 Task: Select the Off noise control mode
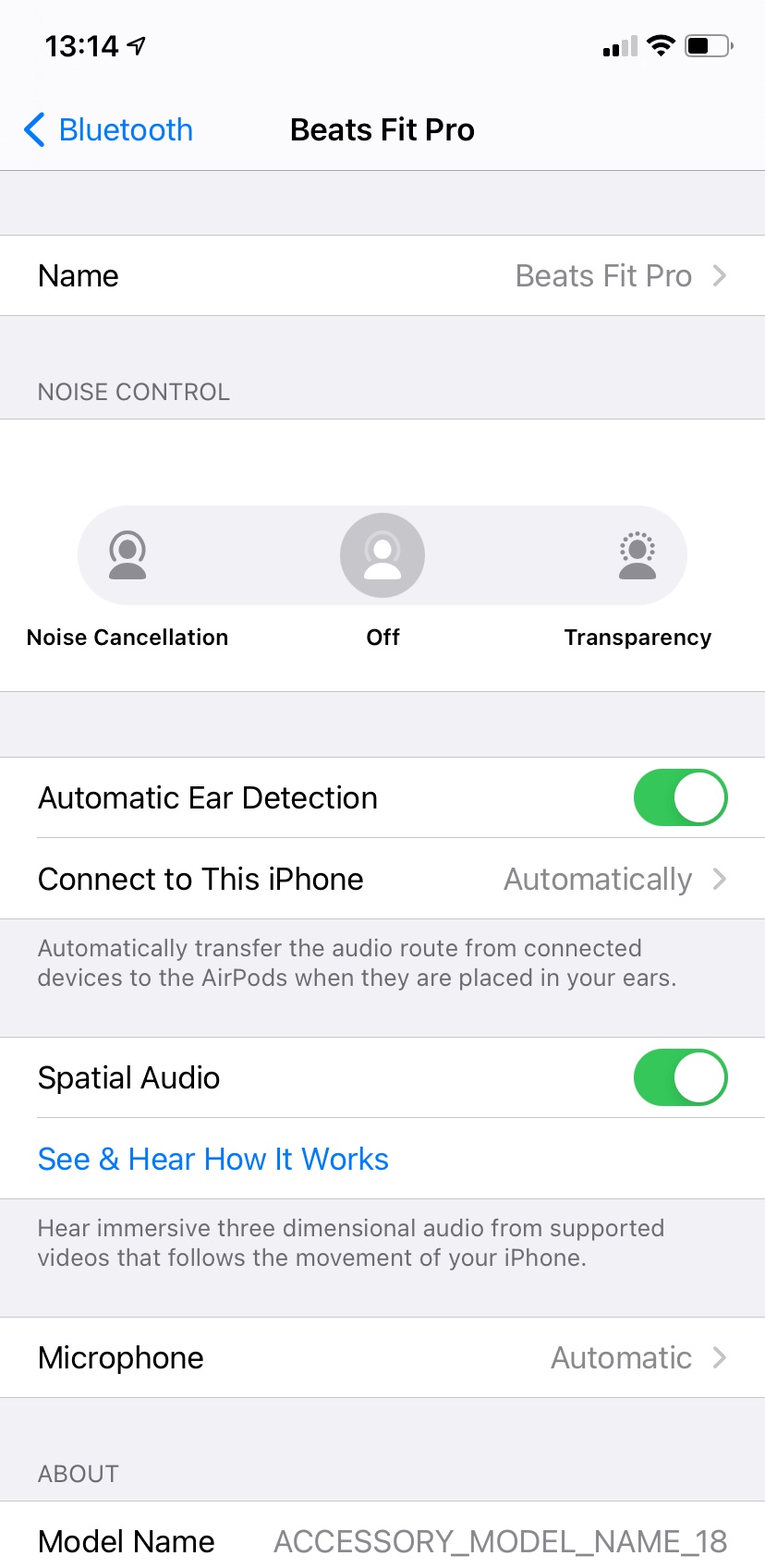tap(382, 555)
